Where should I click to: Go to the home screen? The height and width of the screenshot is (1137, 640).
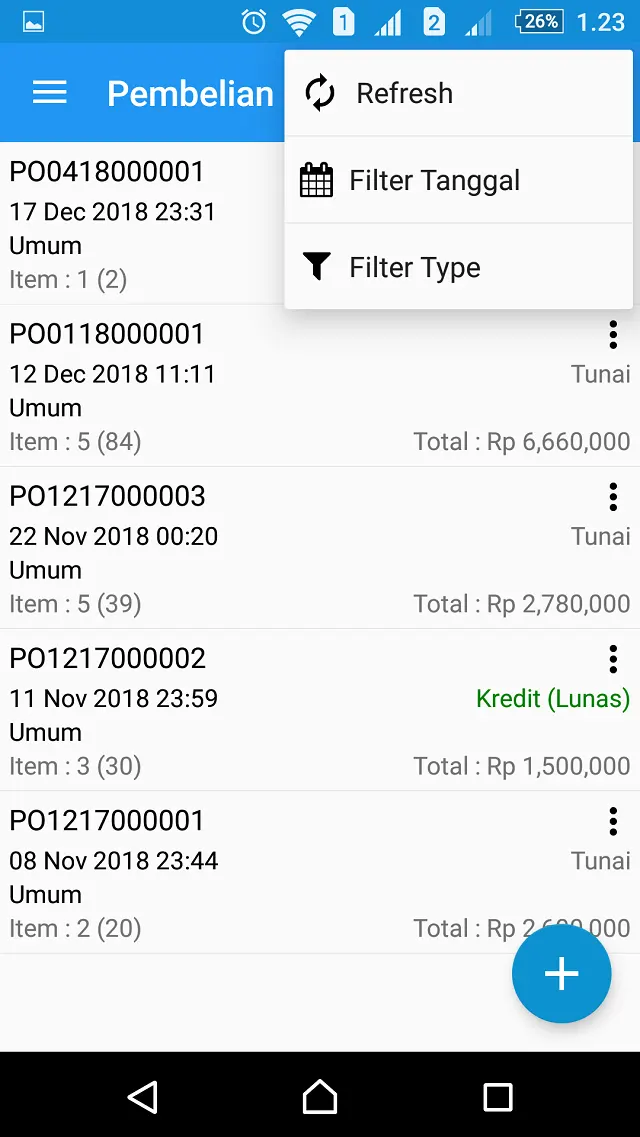click(320, 1096)
